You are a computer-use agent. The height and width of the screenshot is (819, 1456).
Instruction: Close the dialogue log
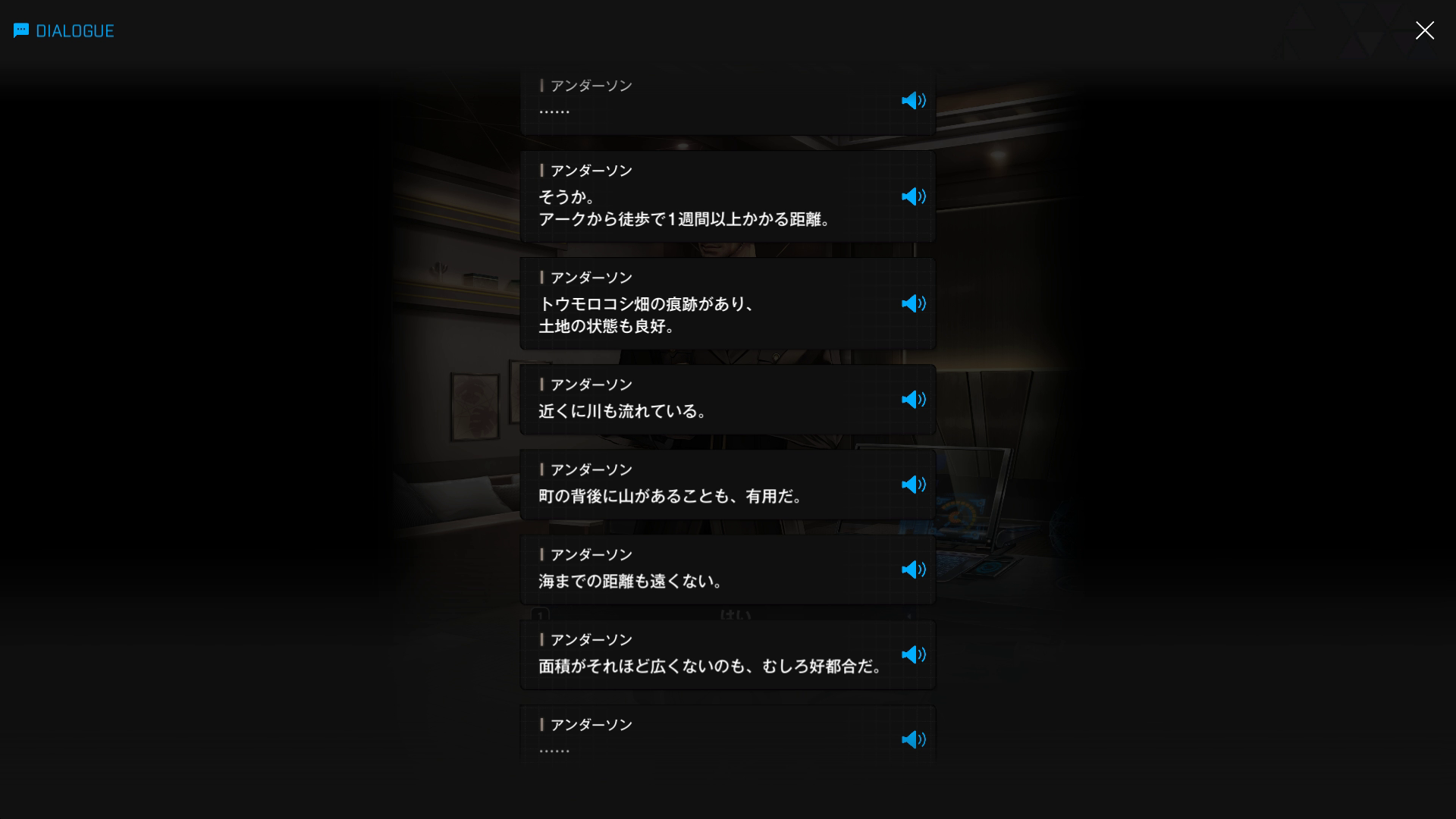pos(1424,30)
